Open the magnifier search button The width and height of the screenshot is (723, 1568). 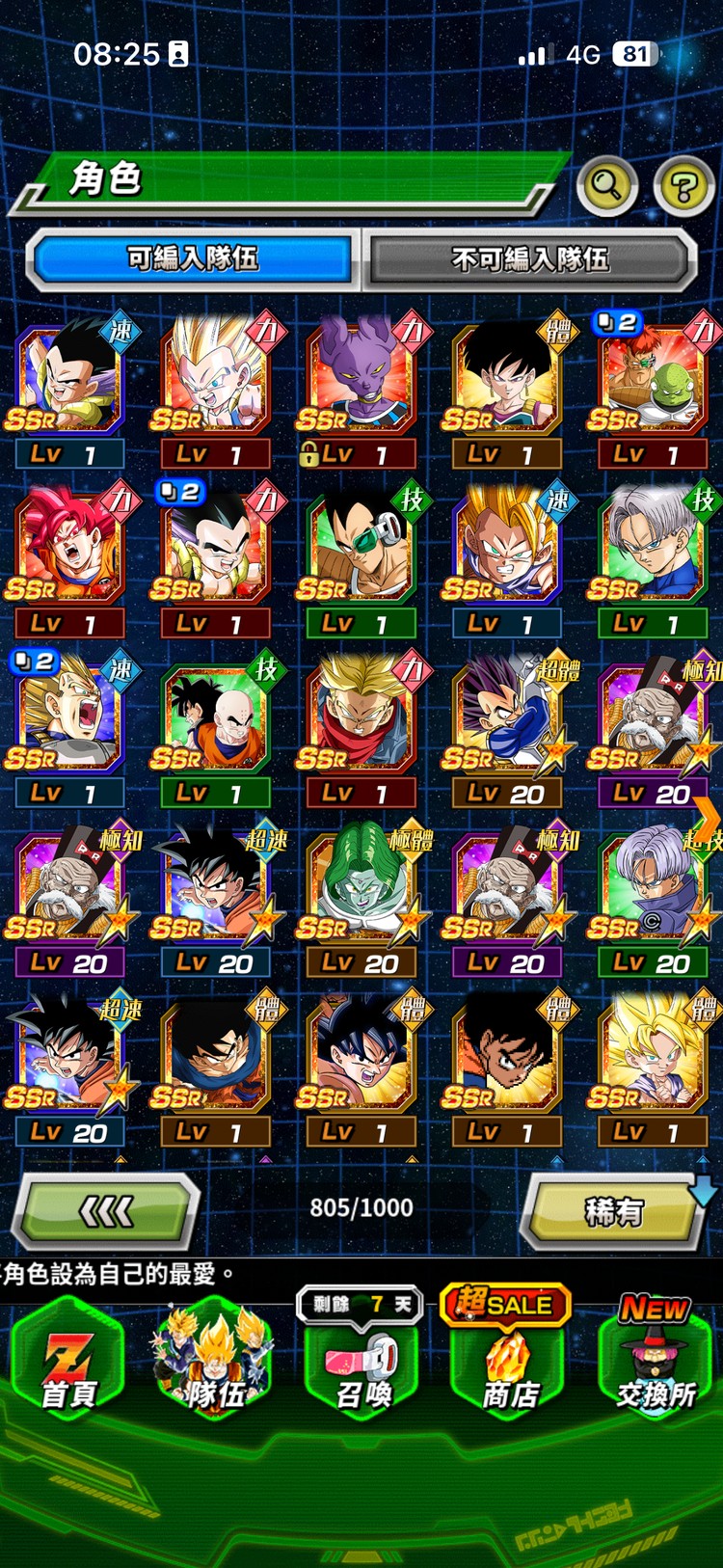point(606,185)
